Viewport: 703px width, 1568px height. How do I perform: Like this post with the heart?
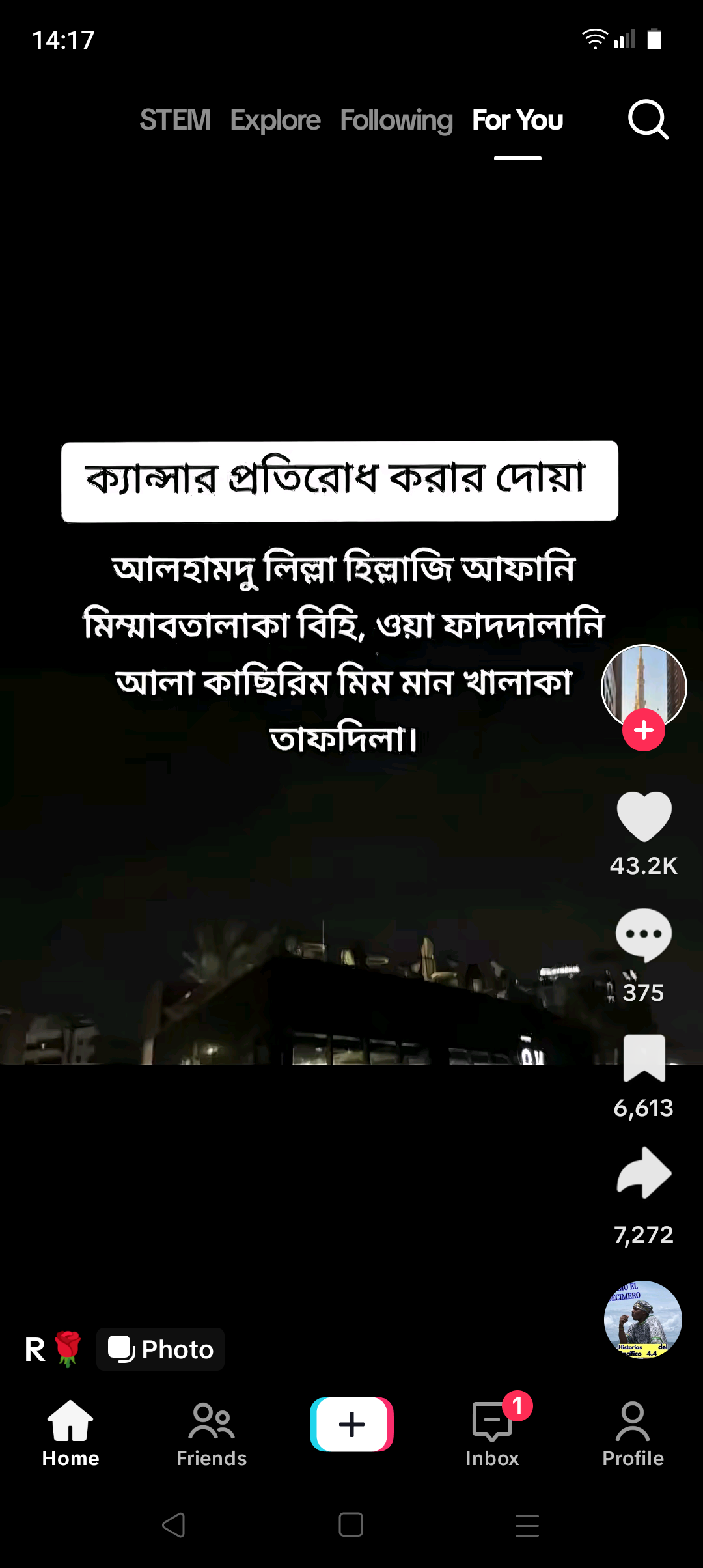pos(644,816)
